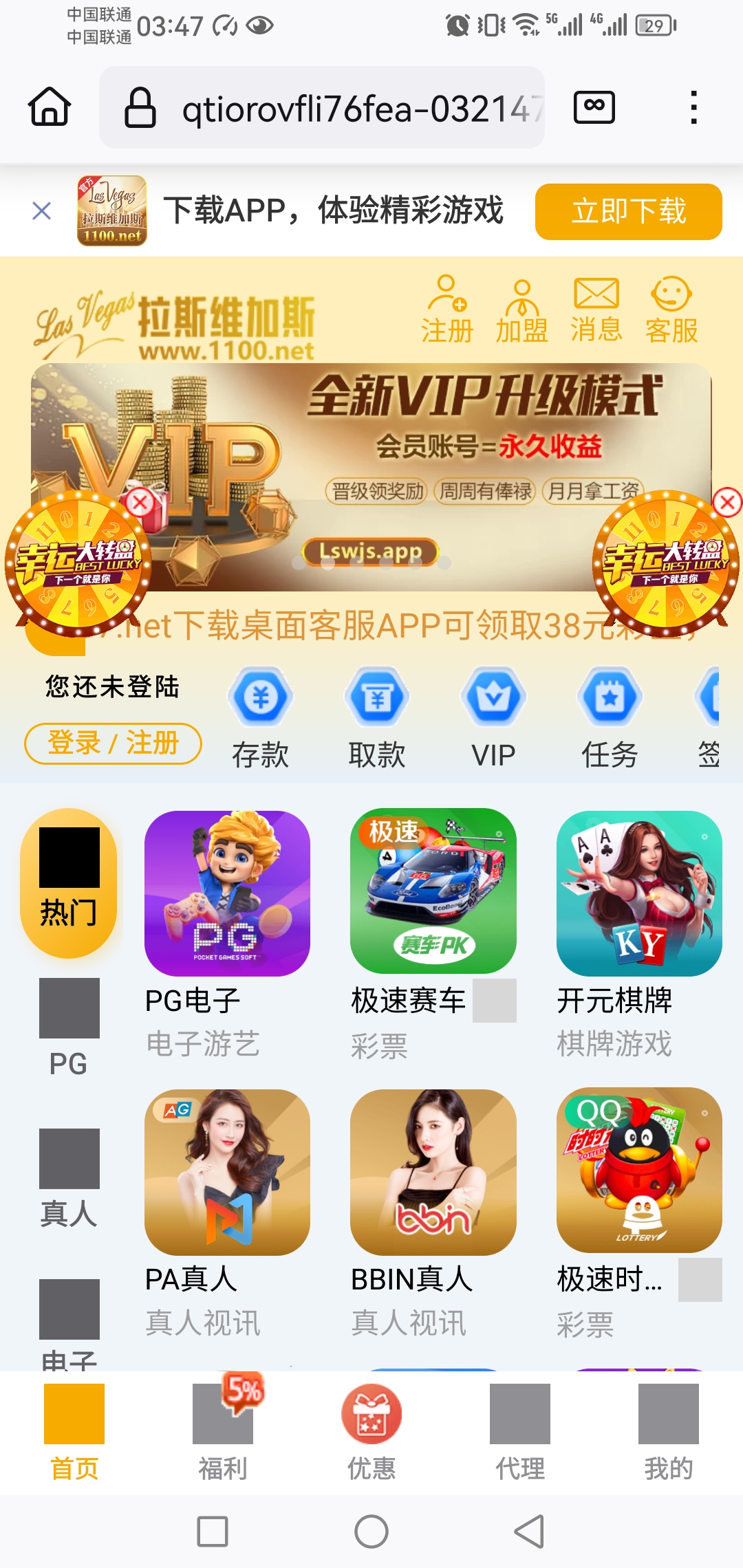Image resolution: width=743 pixels, height=1568 pixels.
Task: Switch to the 我的 tab
Action: click(x=668, y=1430)
